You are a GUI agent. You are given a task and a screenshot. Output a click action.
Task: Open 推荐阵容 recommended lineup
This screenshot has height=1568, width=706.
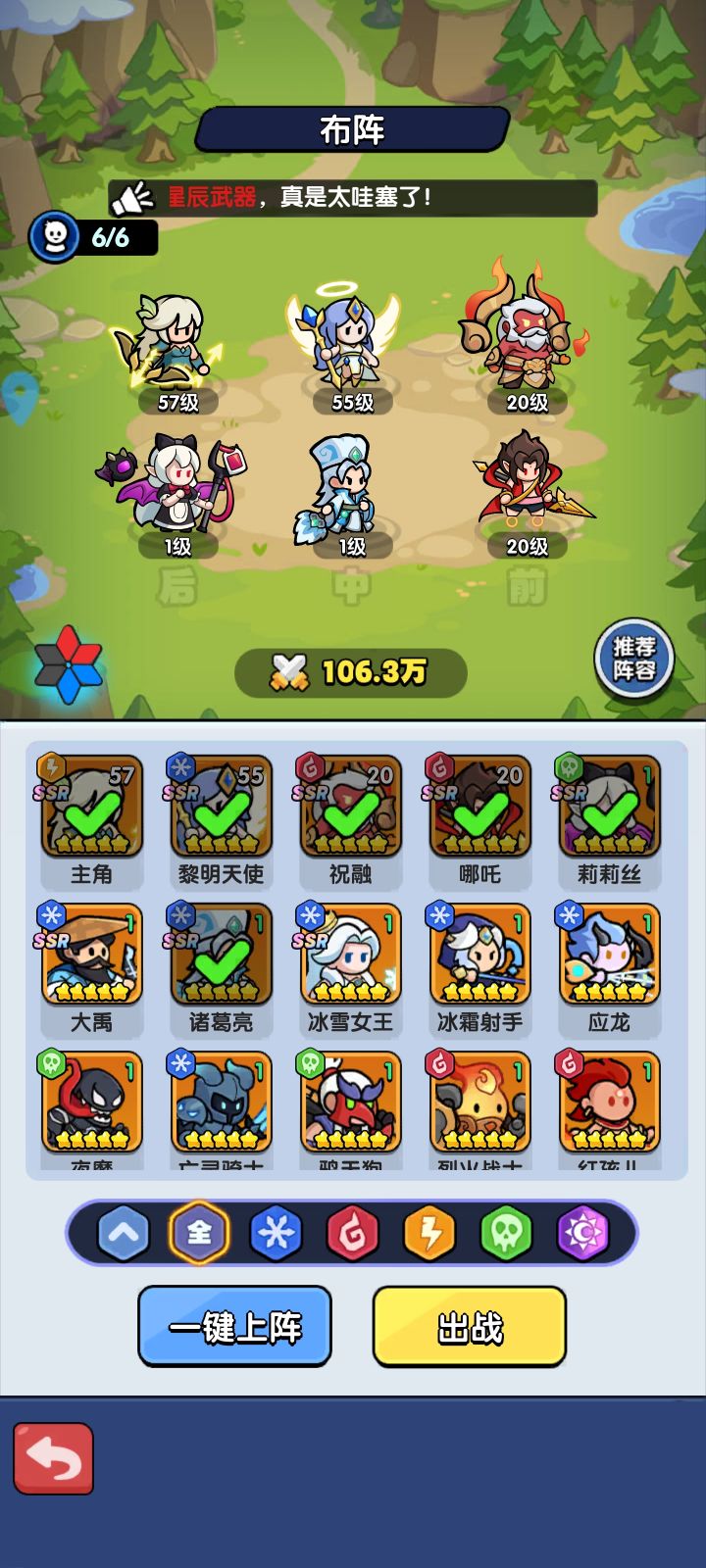(x=633, y=659)
